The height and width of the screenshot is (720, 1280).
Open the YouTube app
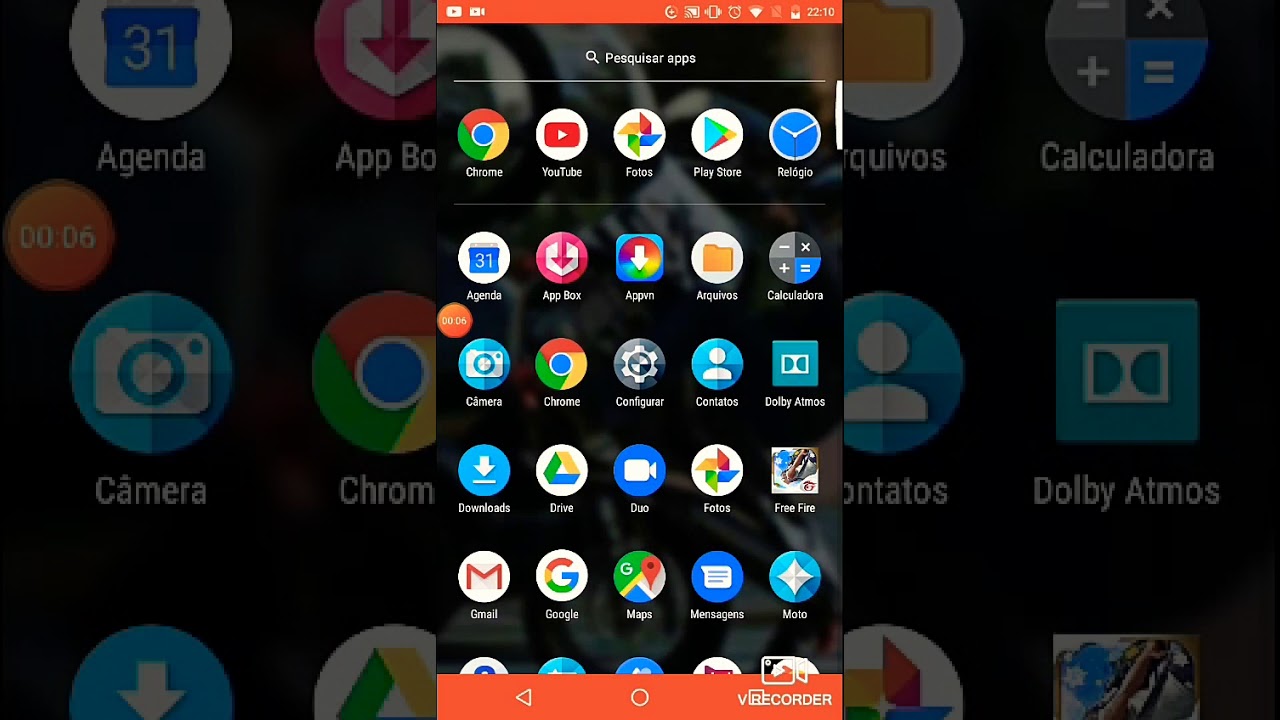[x=561, y=135]
